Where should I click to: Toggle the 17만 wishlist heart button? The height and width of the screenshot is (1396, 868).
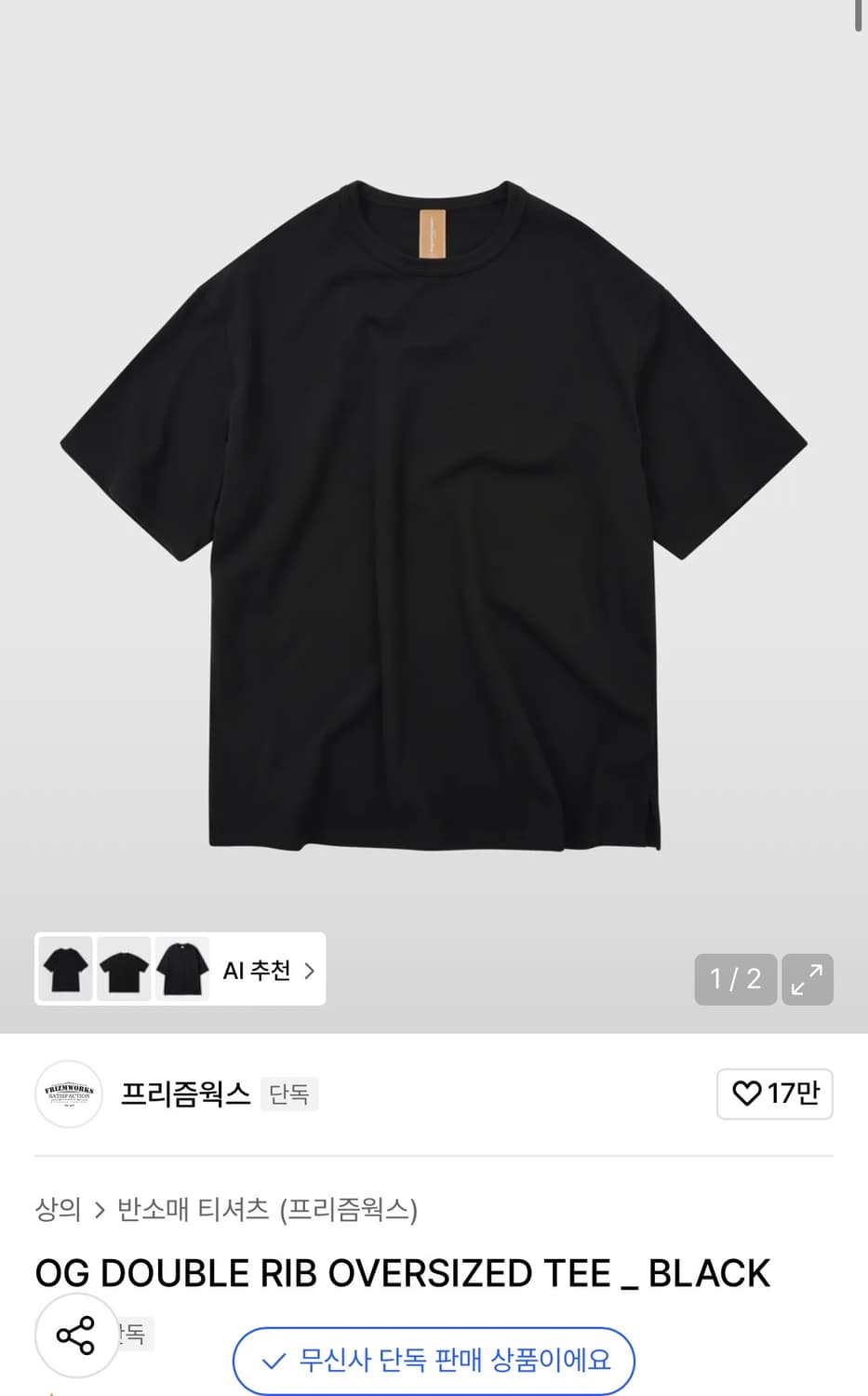tap(775, 1094)
